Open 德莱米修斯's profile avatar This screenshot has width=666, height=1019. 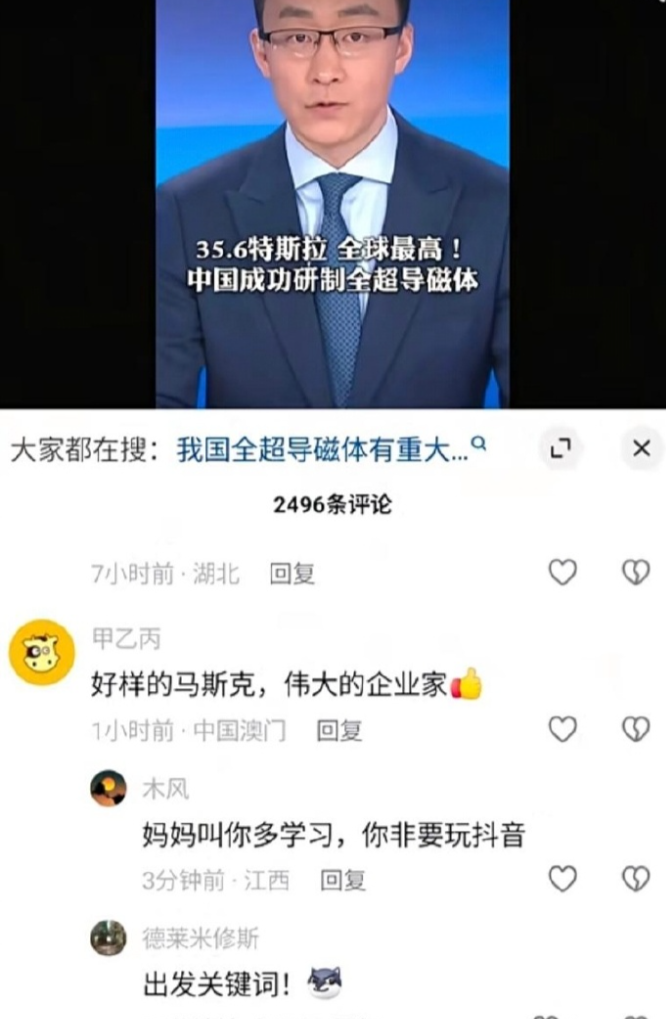coord(108,938)
